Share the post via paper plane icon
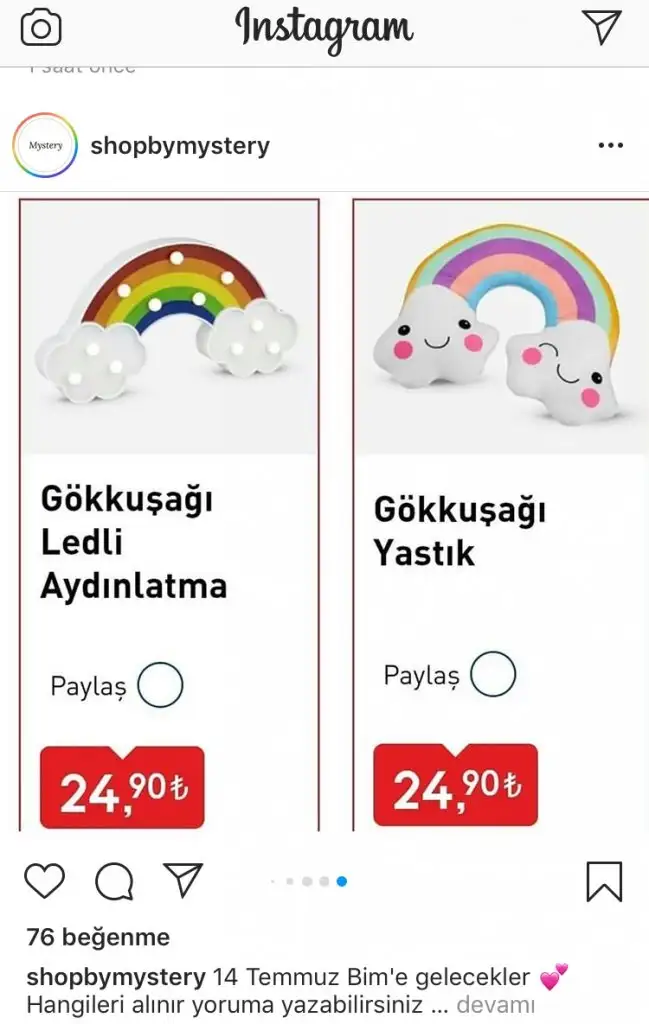649x1024 pixels. [x=183, y=880]
